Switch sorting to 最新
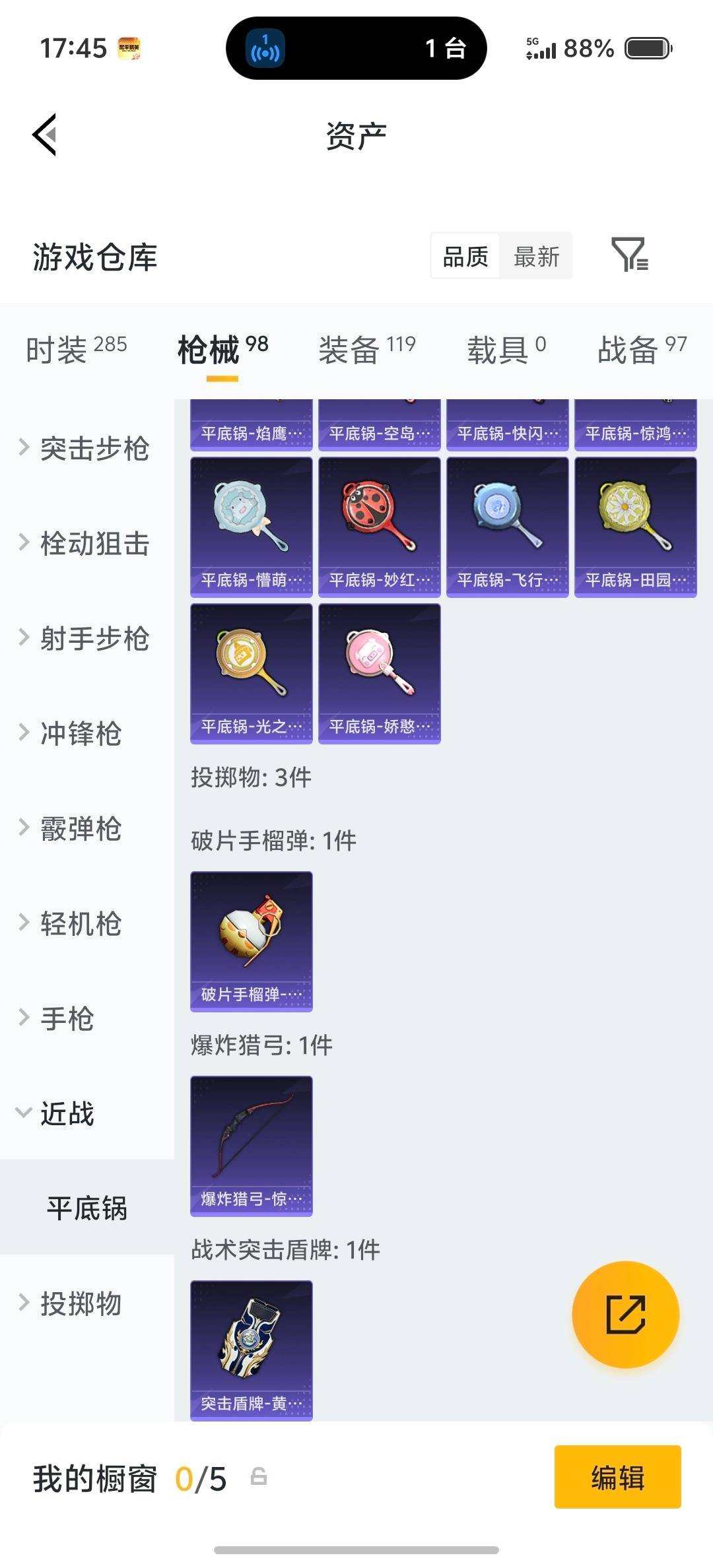Screen dimensions: 713x1568 click(537, 257)
